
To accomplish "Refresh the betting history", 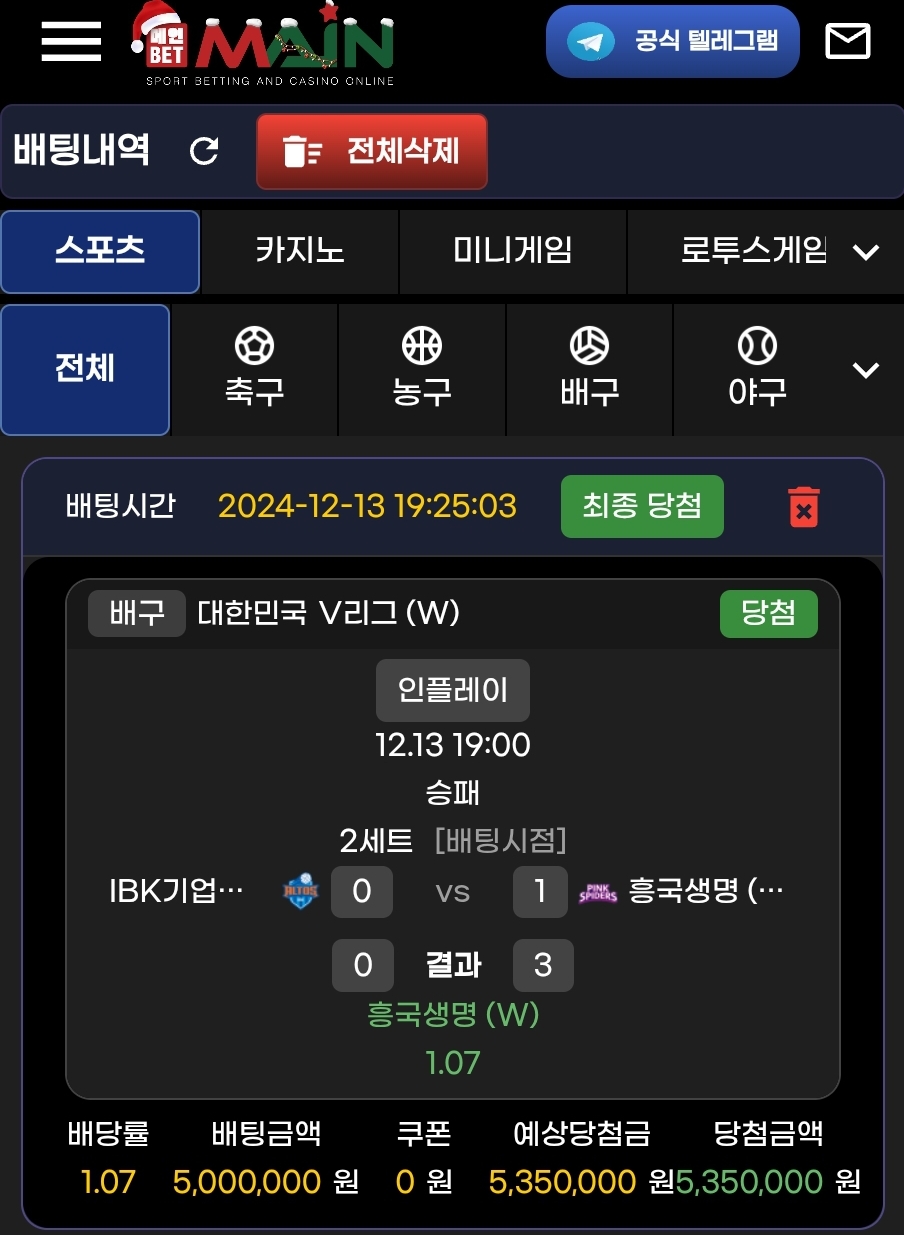I will point(204,151).
